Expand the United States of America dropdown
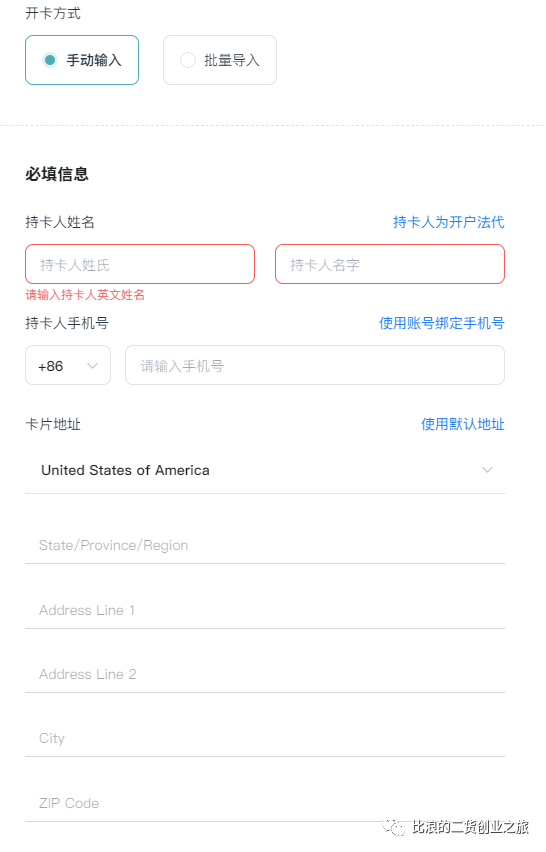The image size is (546, 852). click(x=265, y=470)
